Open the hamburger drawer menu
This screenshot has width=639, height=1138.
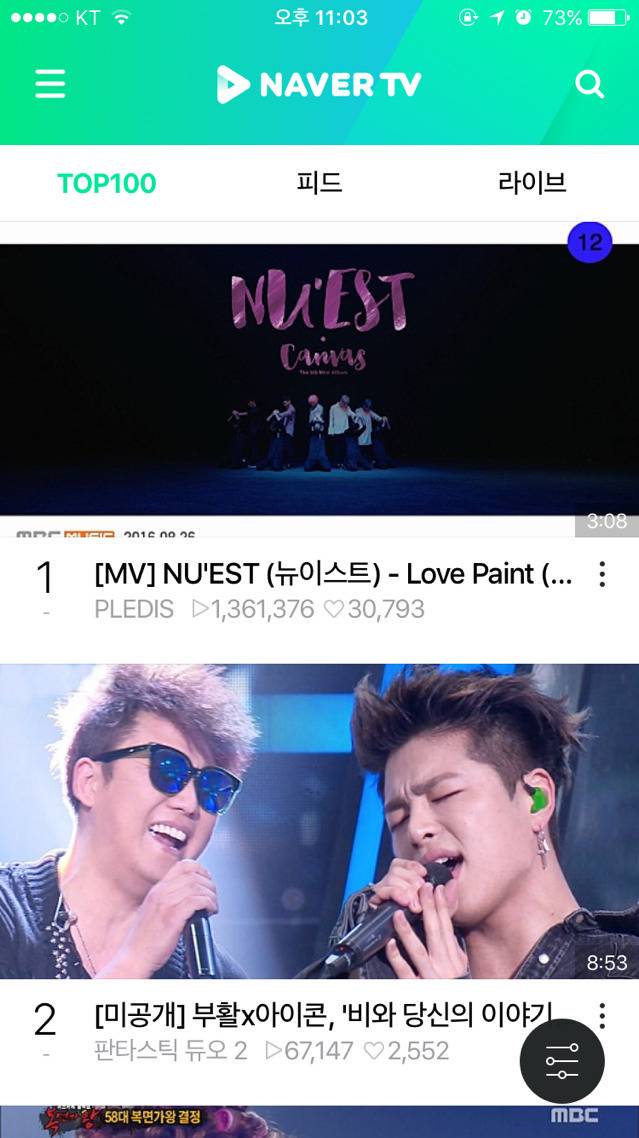[x=50, y=84]
